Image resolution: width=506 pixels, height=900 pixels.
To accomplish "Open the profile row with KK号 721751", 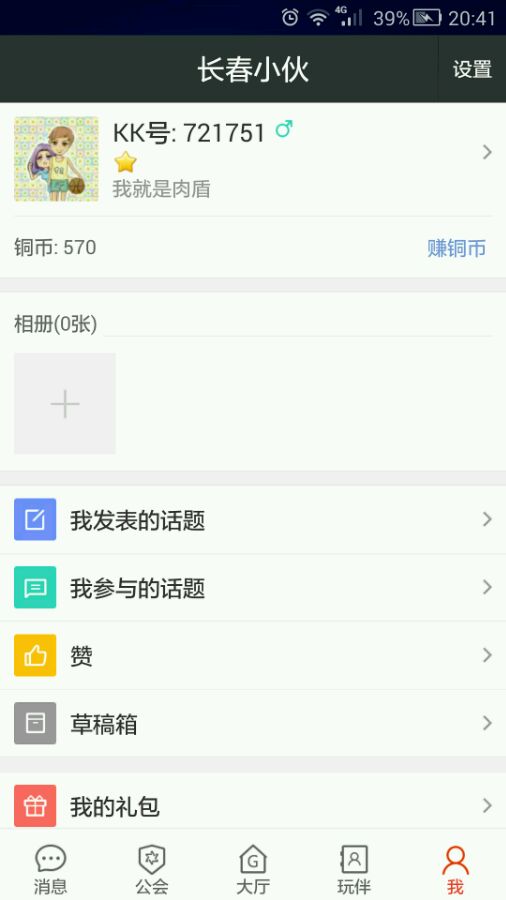I will click(x=253, y=159).
